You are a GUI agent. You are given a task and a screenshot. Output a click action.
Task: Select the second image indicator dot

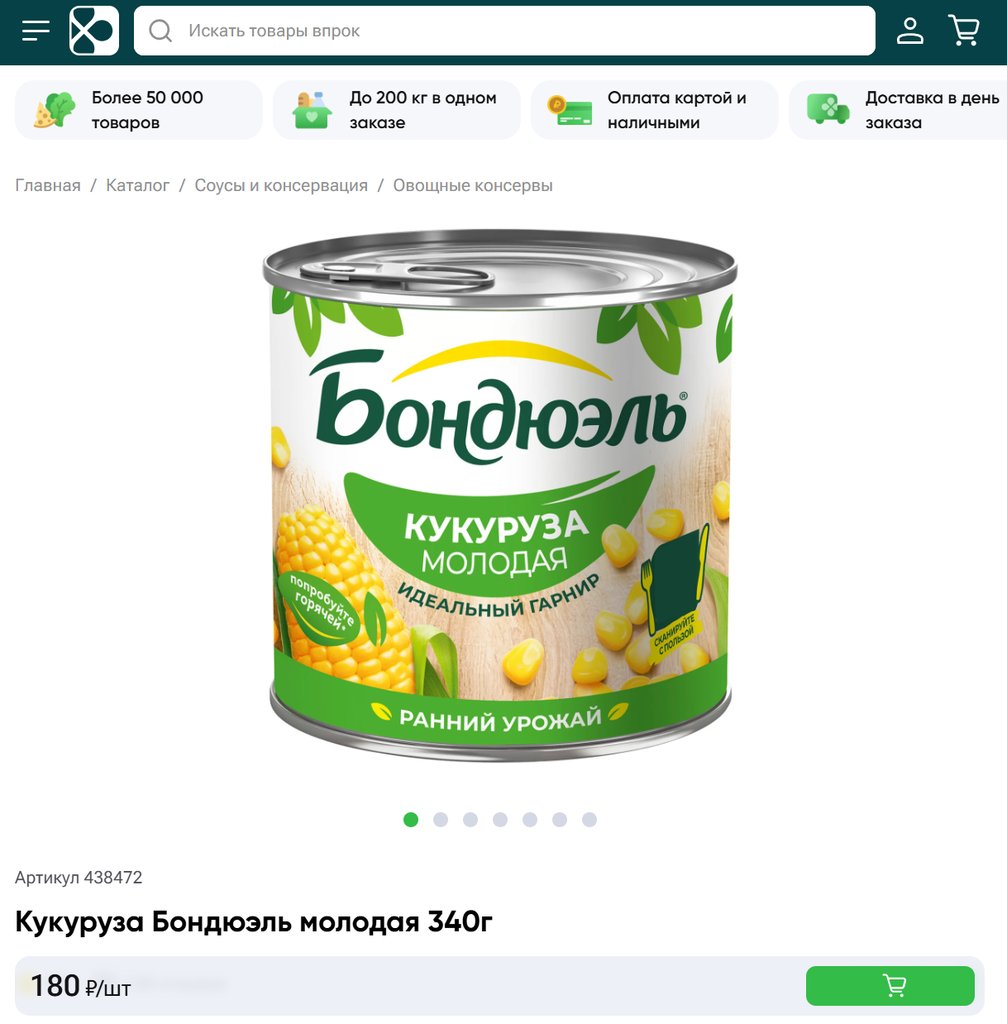click(x=440, y=820)
